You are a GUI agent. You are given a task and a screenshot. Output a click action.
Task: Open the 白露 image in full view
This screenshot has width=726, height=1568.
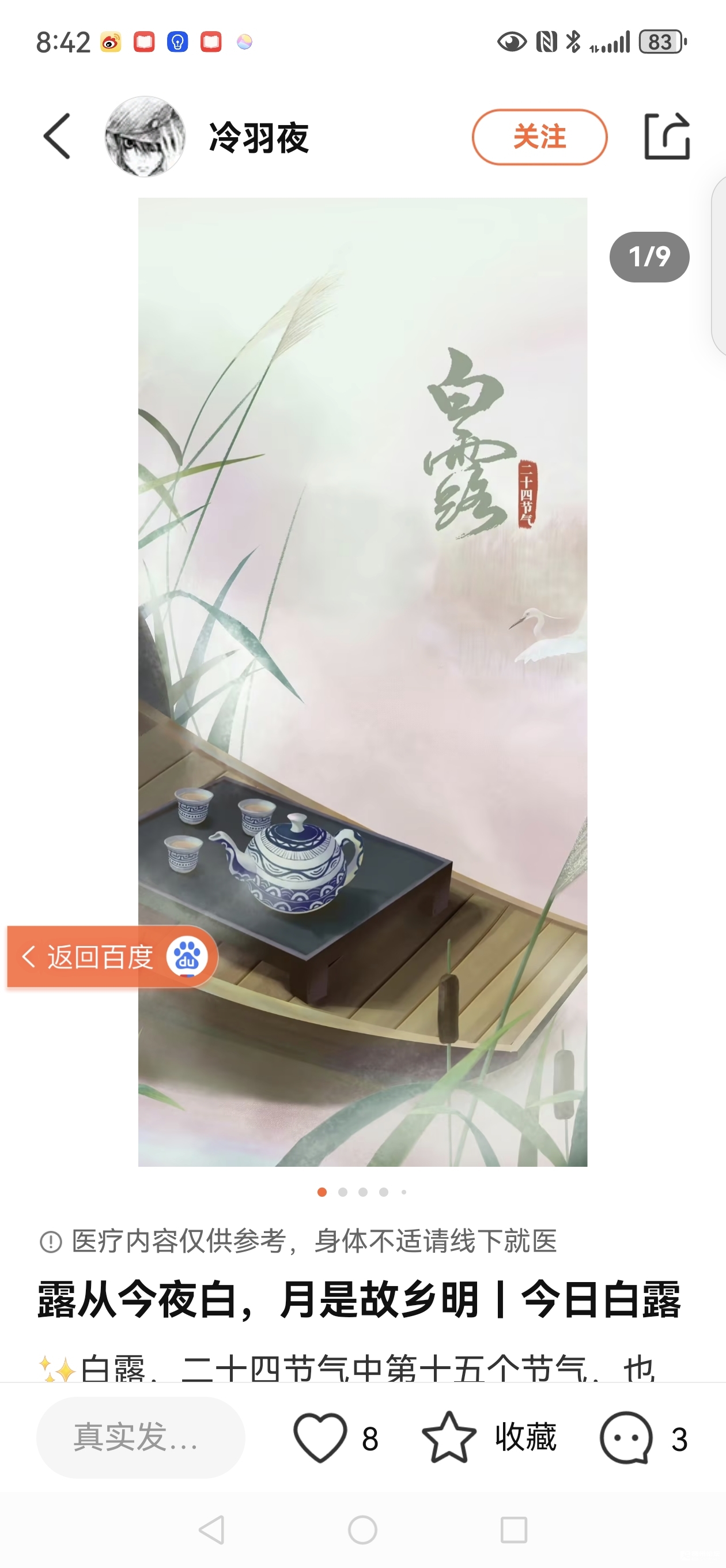[362, 609]
